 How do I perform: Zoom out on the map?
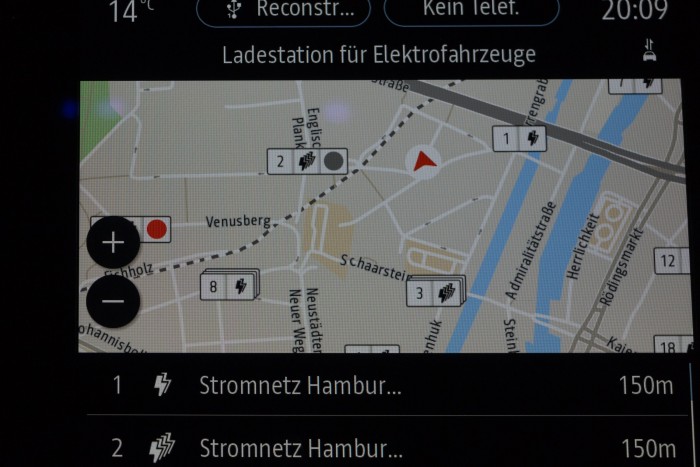point(113,300)
